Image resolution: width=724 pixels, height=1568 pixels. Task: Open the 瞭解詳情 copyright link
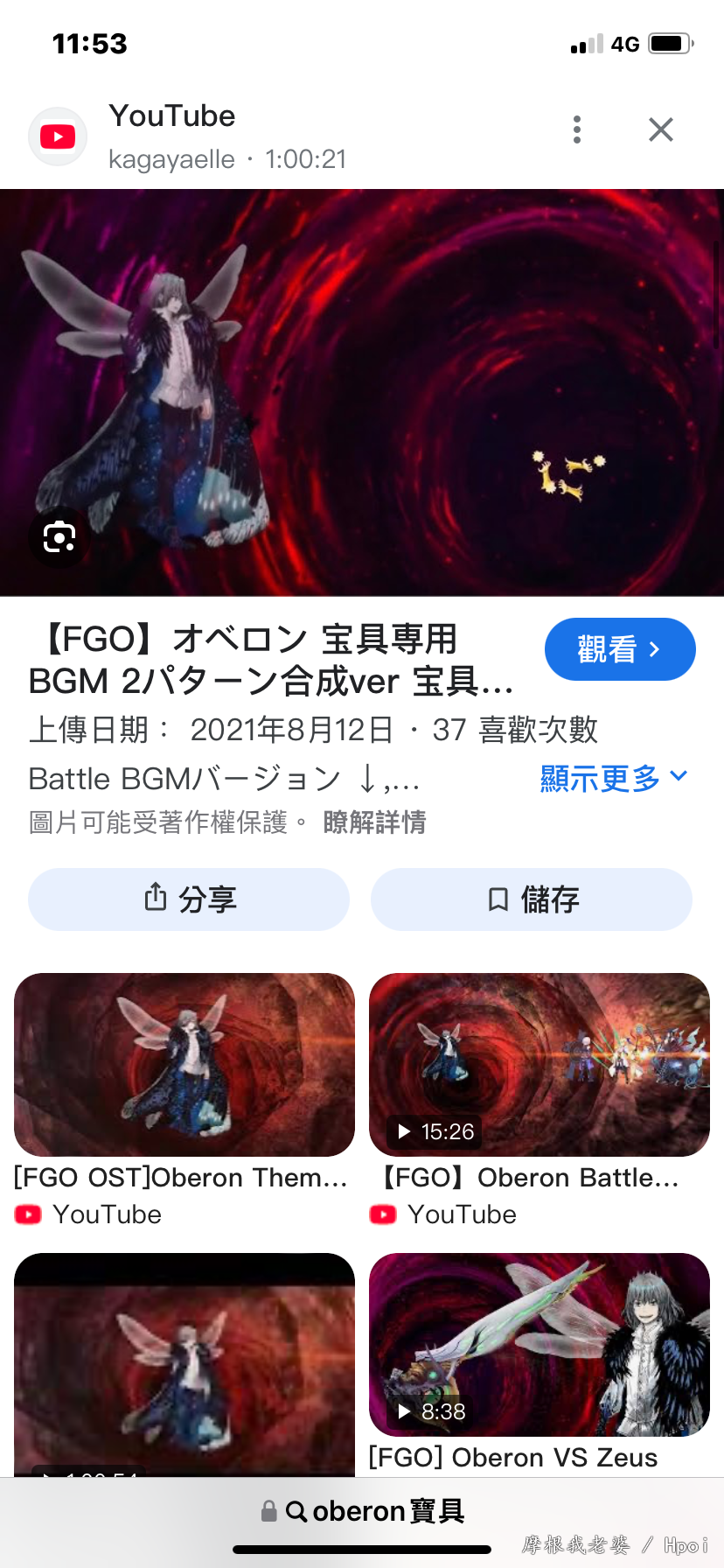pyautogui.click(x=374, y=822)
